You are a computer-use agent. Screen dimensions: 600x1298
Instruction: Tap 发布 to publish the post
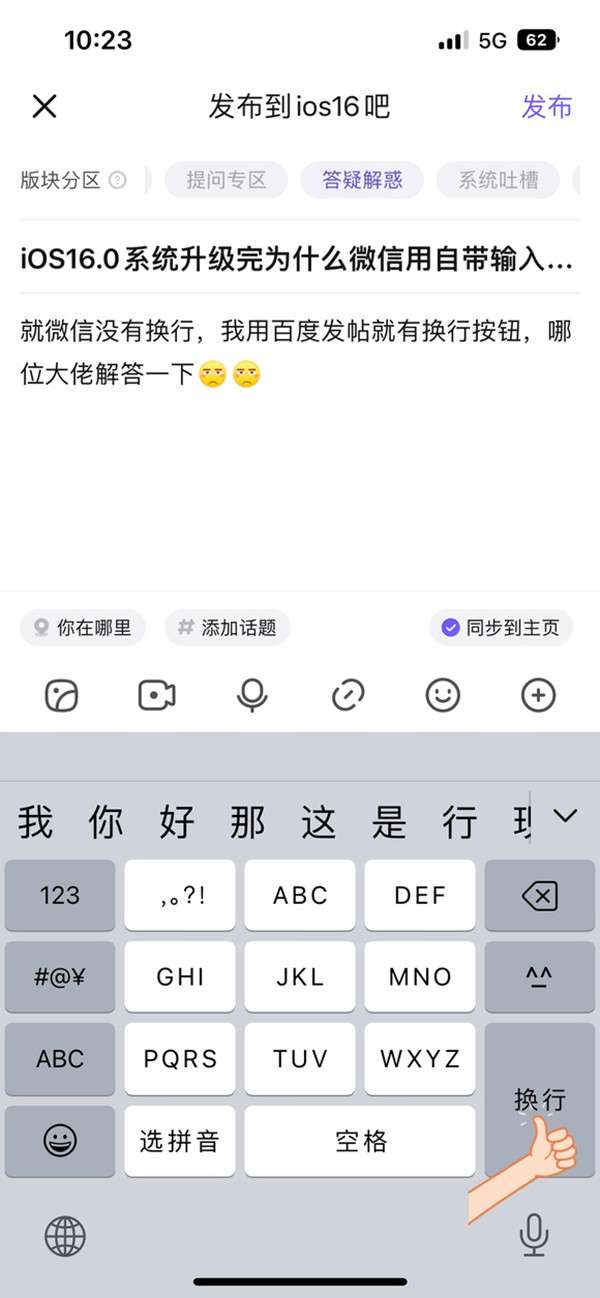546,107
